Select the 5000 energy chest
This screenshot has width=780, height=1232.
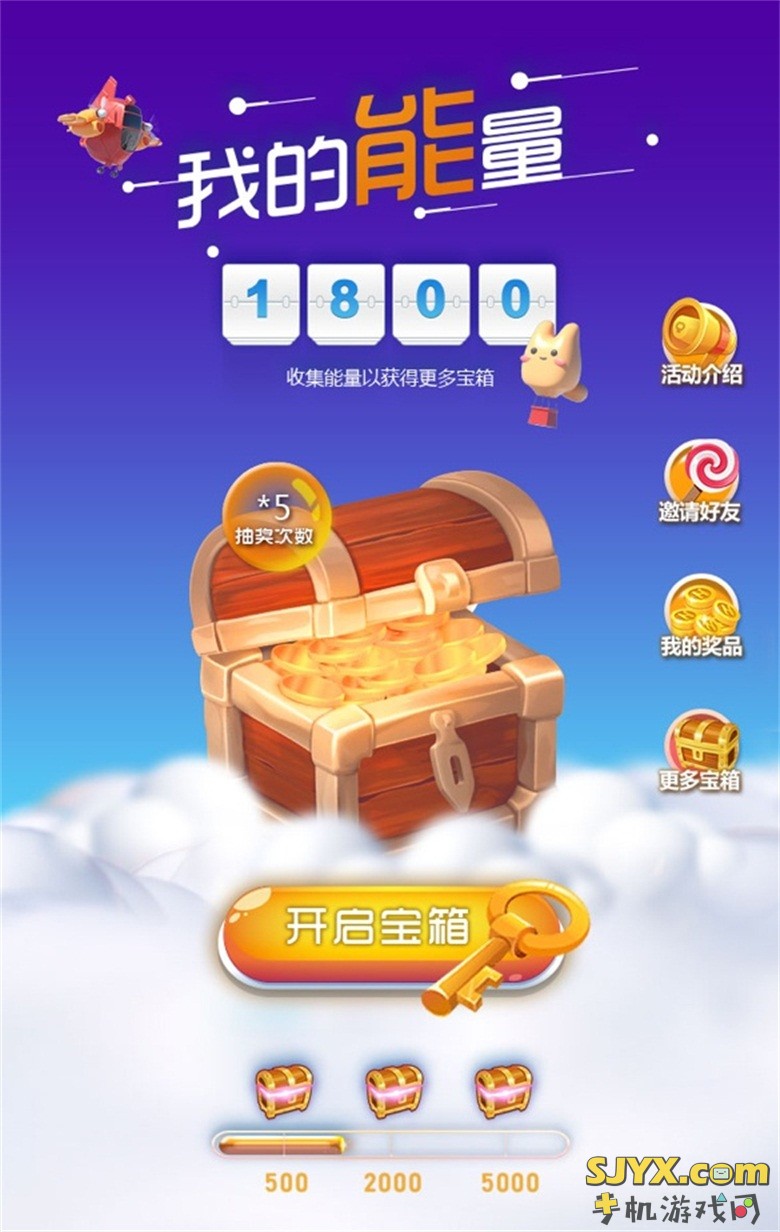503,1090
